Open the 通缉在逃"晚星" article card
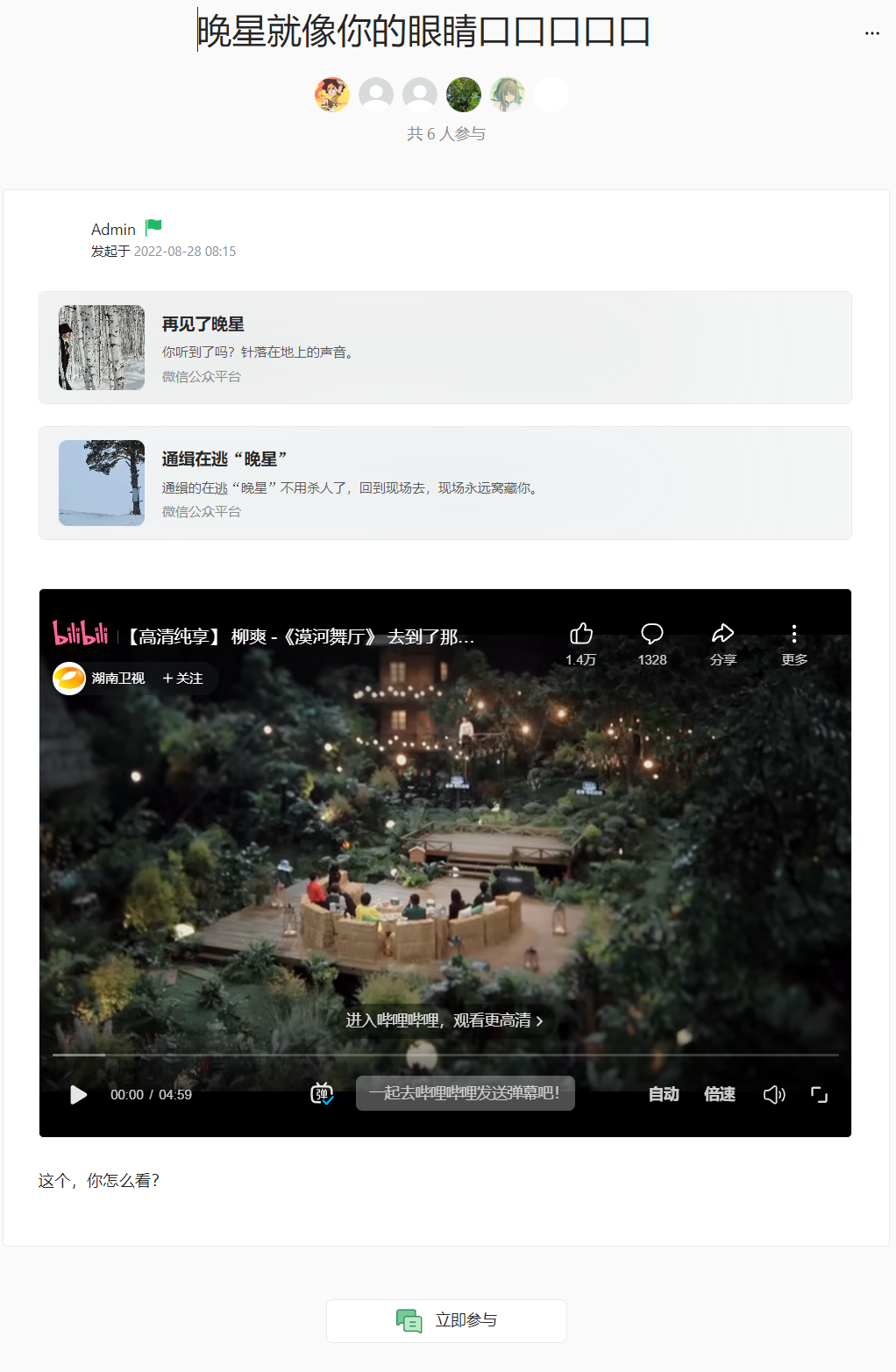The image size is (896, 1372). pyautogui.click(x=444, y=483)
